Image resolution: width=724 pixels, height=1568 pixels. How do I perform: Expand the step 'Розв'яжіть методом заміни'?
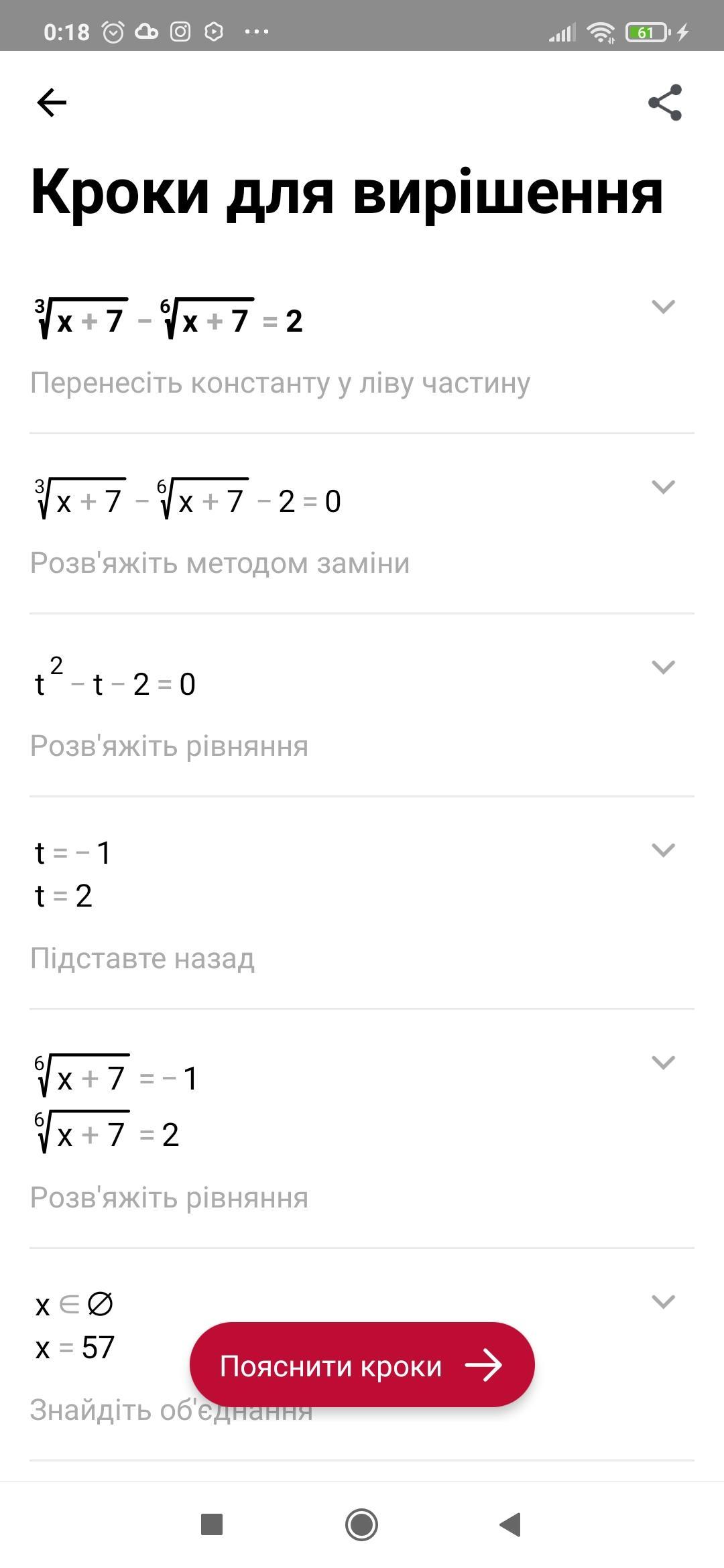click(663, 486)
